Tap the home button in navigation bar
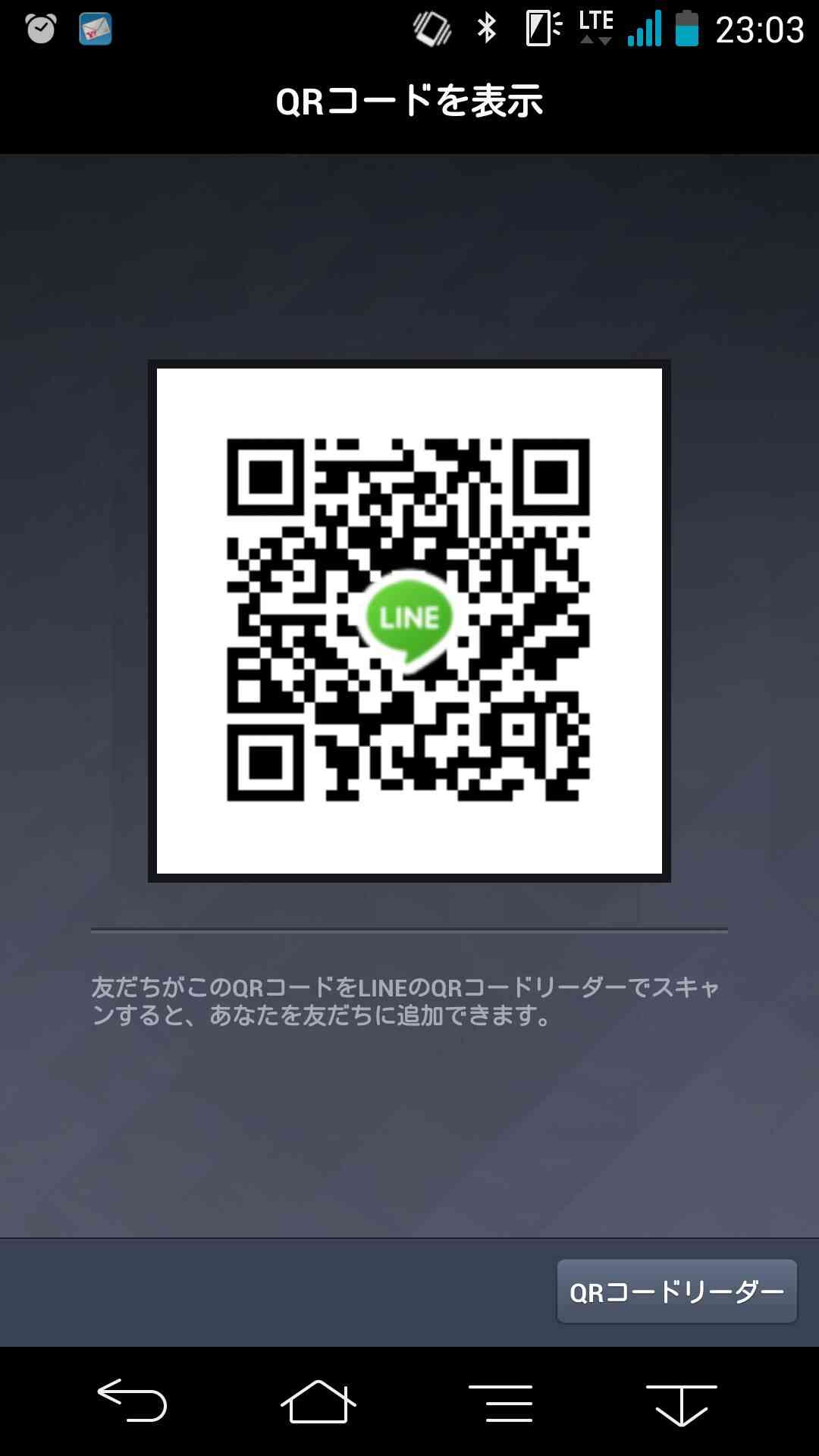 tap(318, 1401)
